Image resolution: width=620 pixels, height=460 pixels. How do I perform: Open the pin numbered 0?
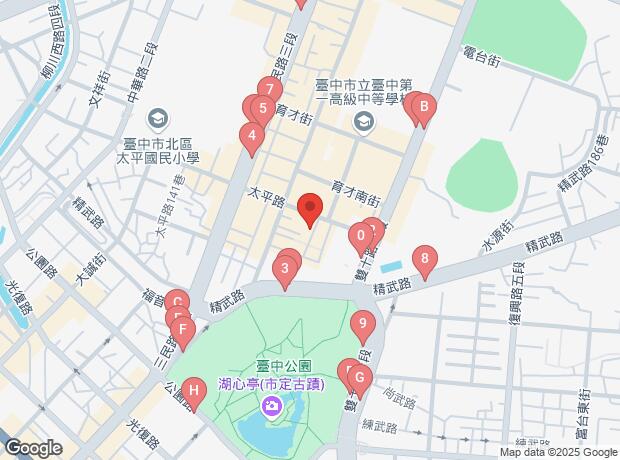360,238
